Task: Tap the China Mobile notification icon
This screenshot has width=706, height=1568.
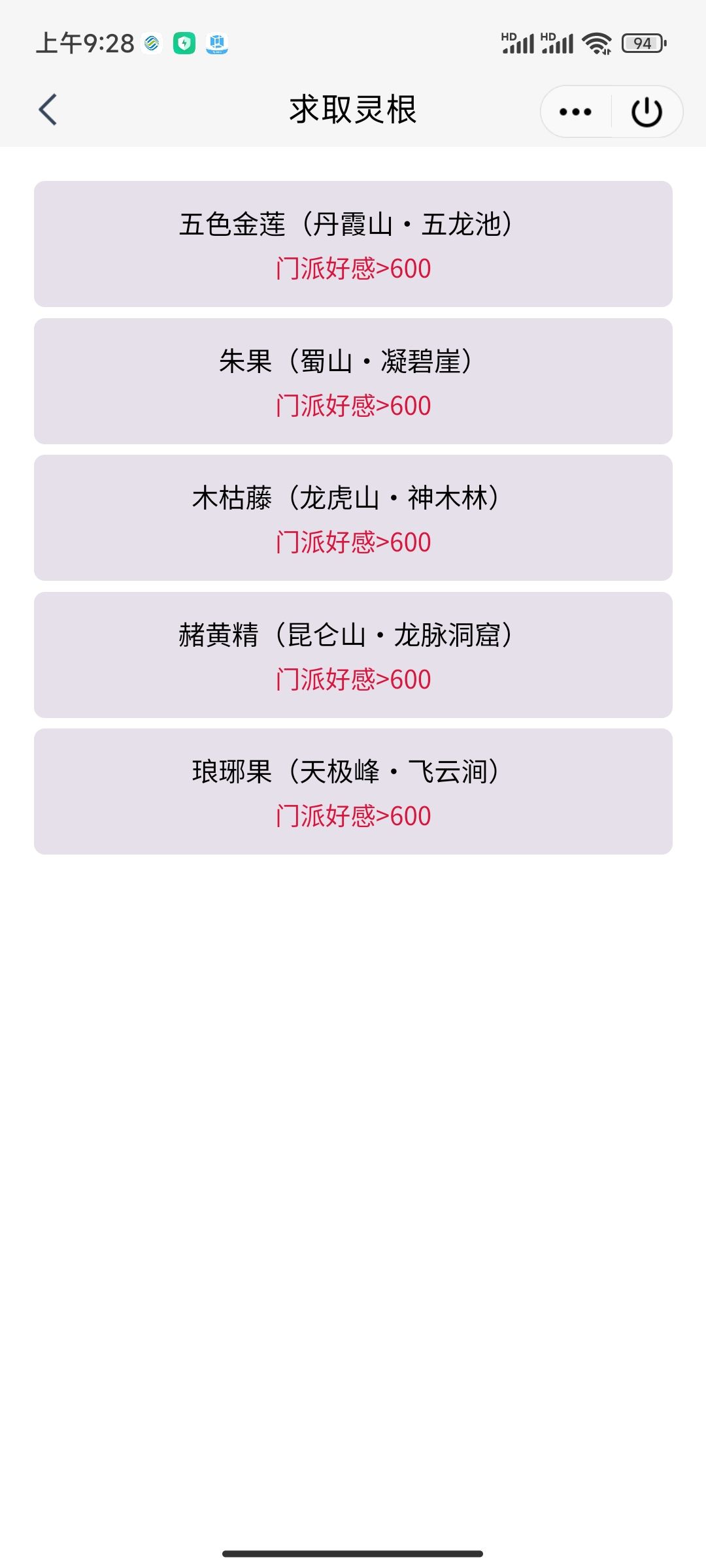Action: click(152, 44)
